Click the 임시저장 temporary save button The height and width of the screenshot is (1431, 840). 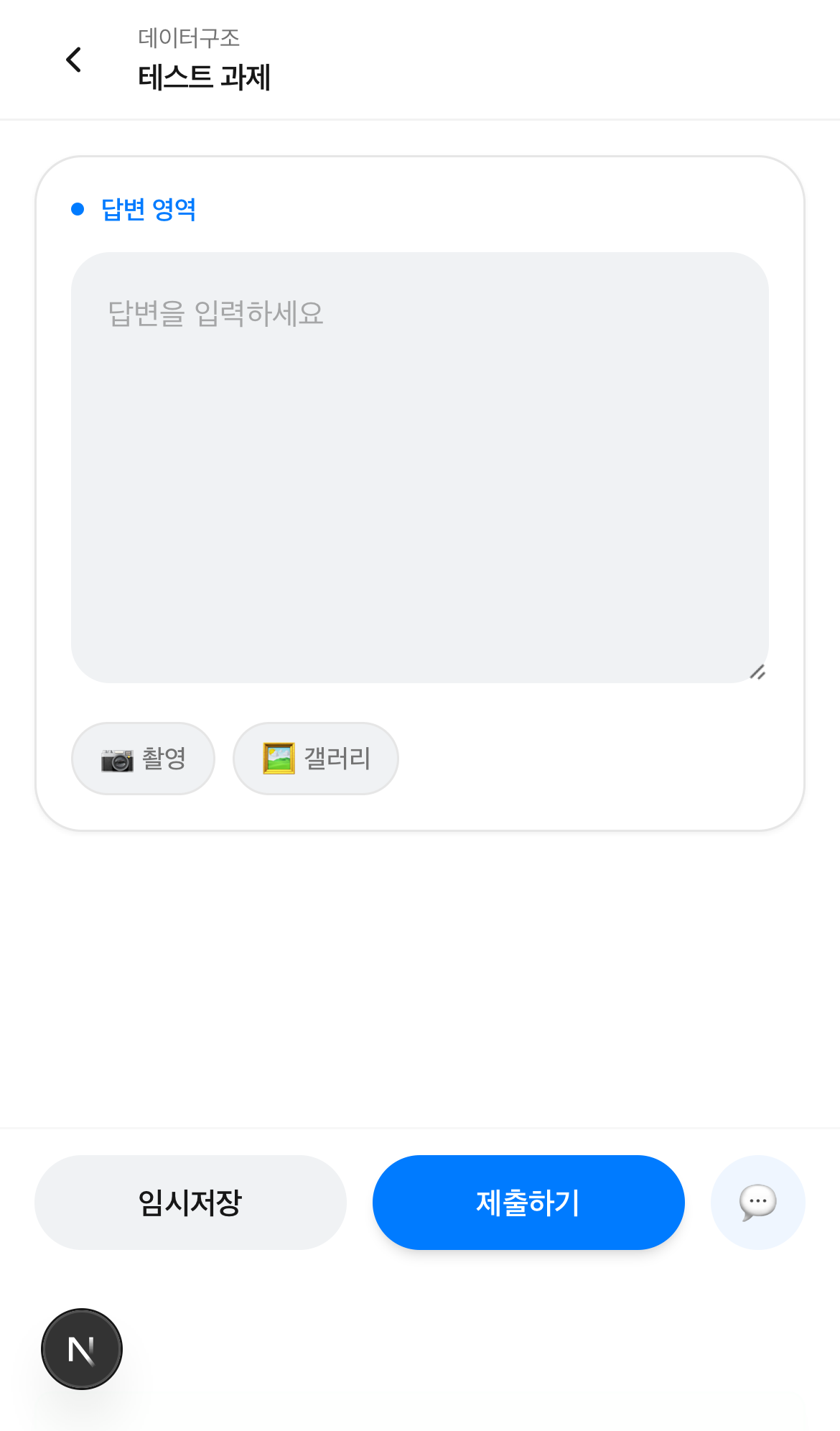click(x=190, y=1202)
